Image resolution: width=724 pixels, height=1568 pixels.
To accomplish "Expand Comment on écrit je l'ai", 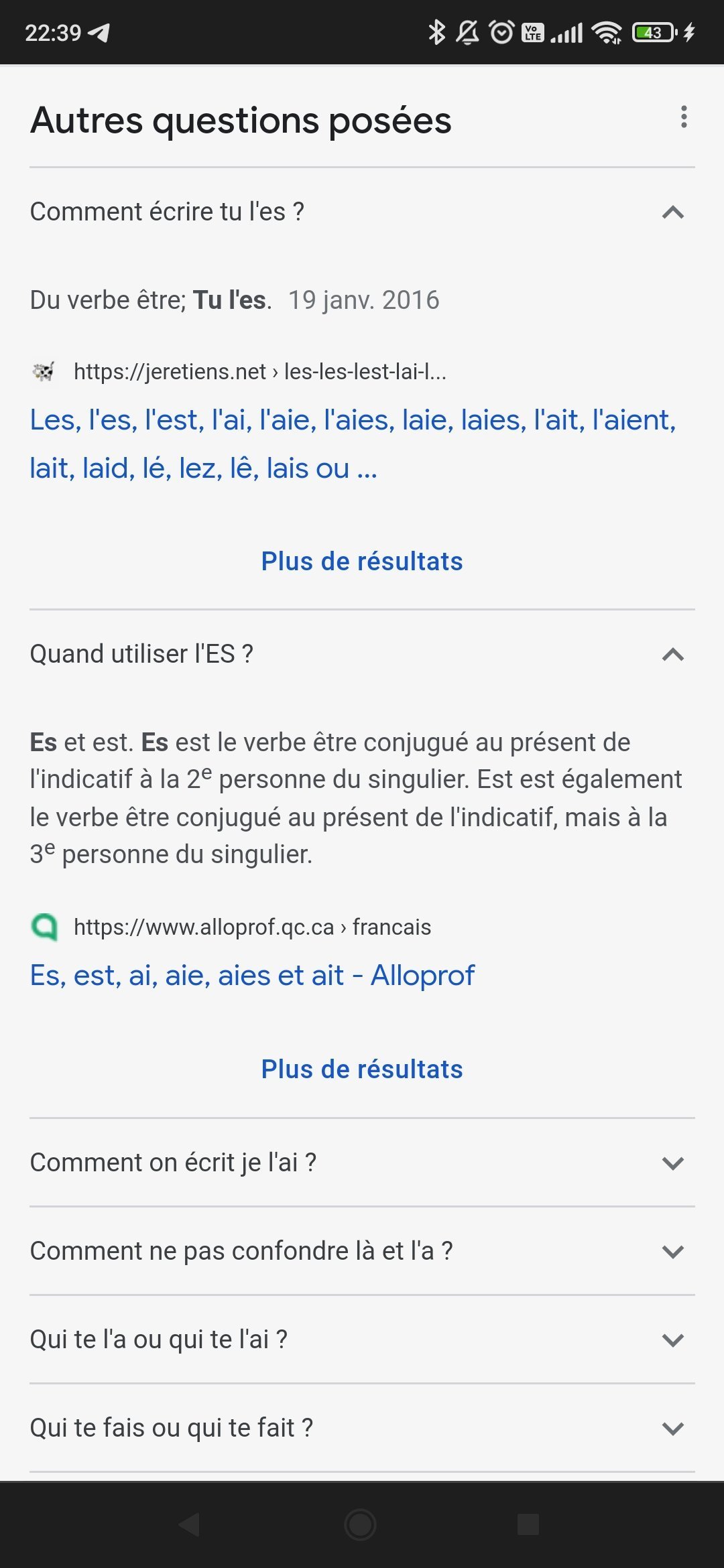I will (362, 1163).
